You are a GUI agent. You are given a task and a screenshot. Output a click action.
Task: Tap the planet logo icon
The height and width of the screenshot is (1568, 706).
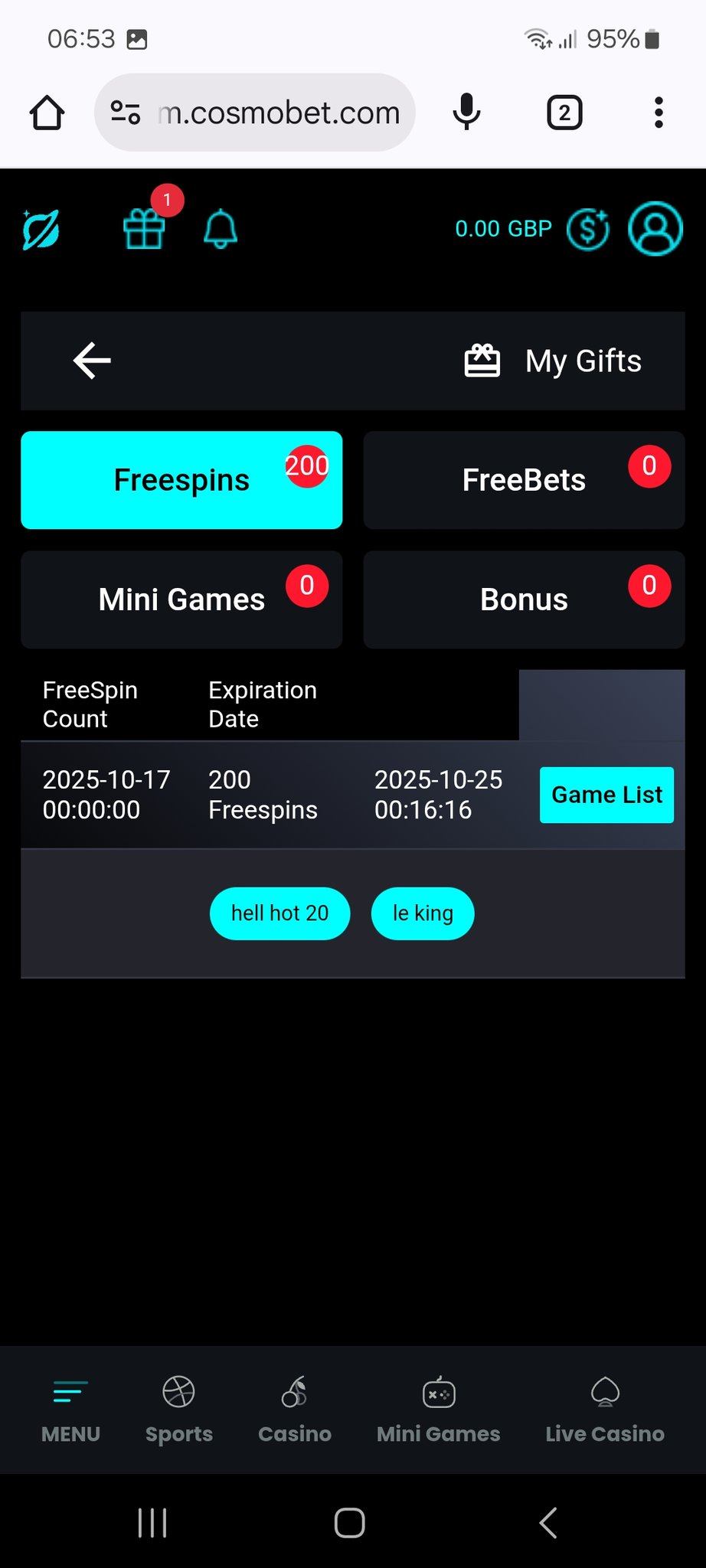pos(41,229)
